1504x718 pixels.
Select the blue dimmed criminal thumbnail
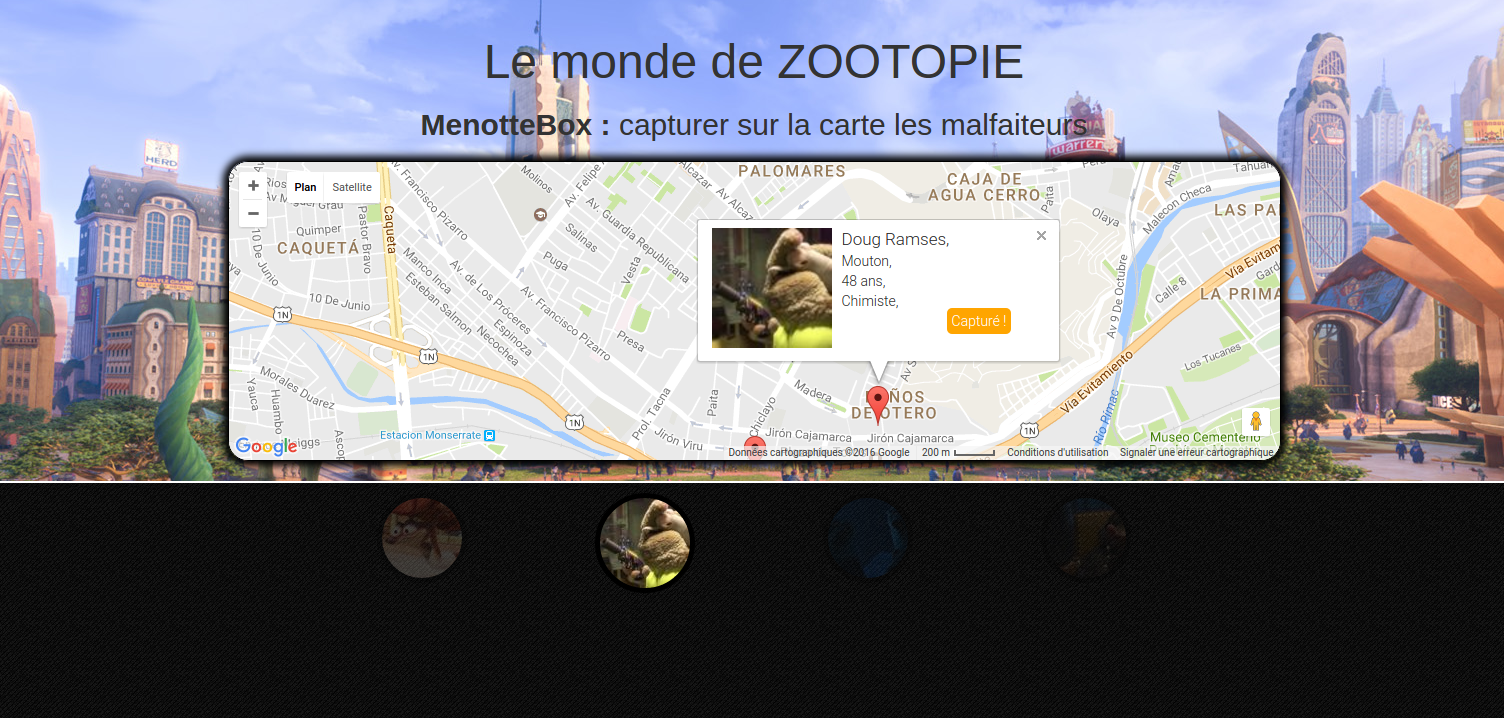868,539
